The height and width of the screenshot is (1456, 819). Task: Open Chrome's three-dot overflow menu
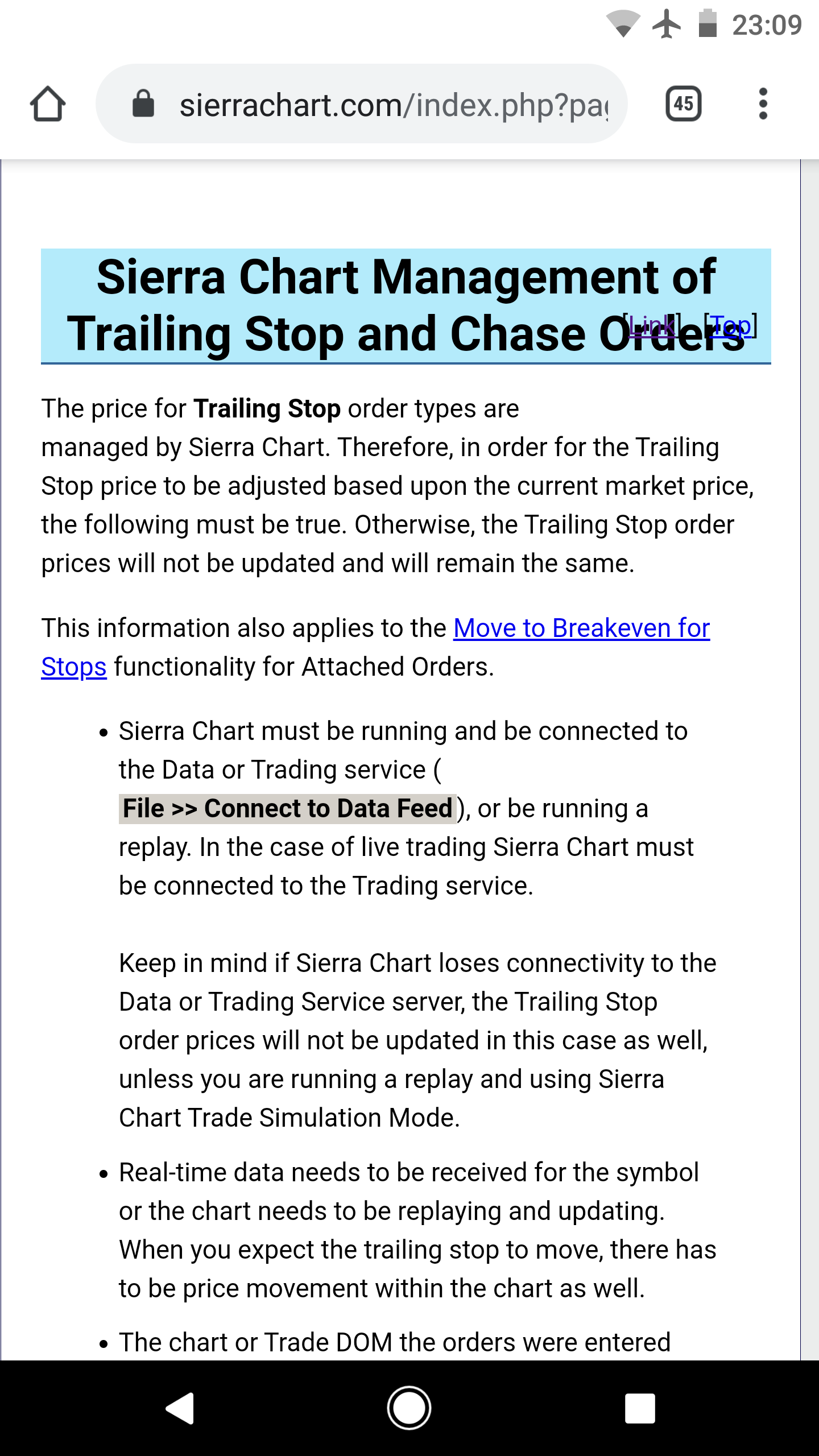click(763, 104)
